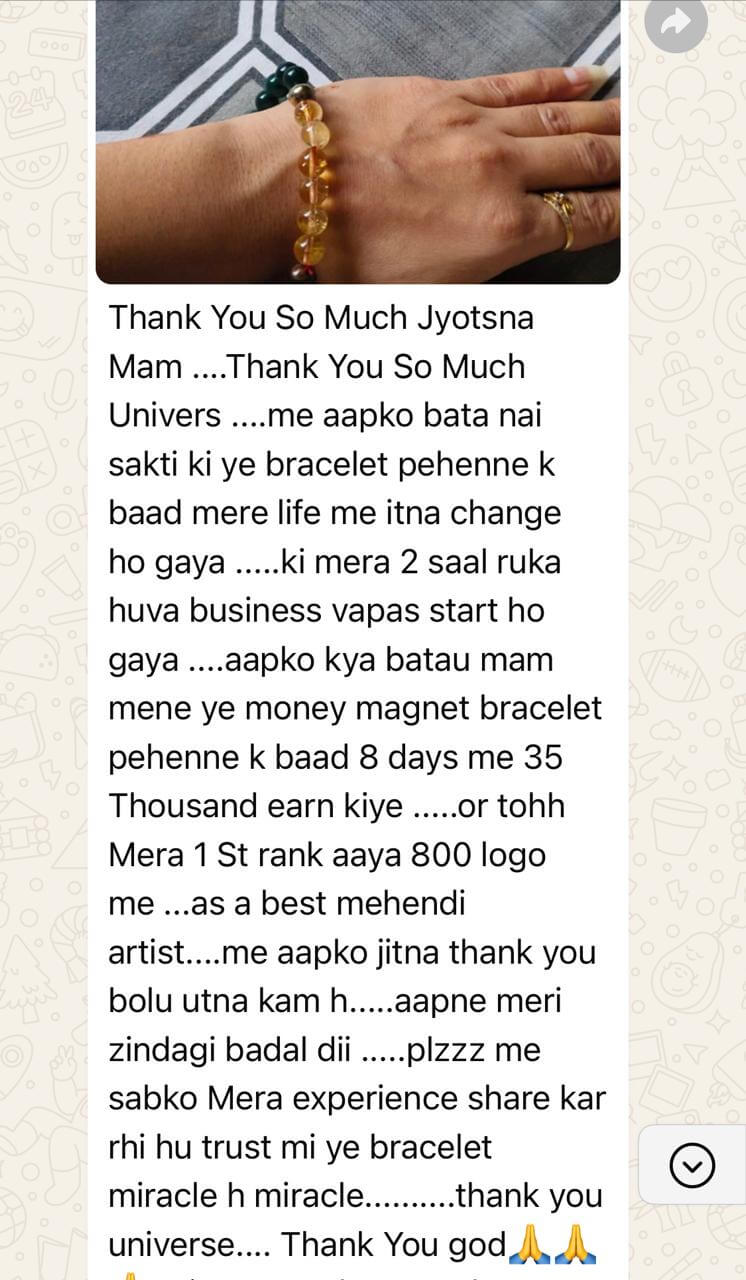This screenshot has width=746, height=1280.
Task: Open the bracelet photo in full view
Action: [x=358, y=140]
